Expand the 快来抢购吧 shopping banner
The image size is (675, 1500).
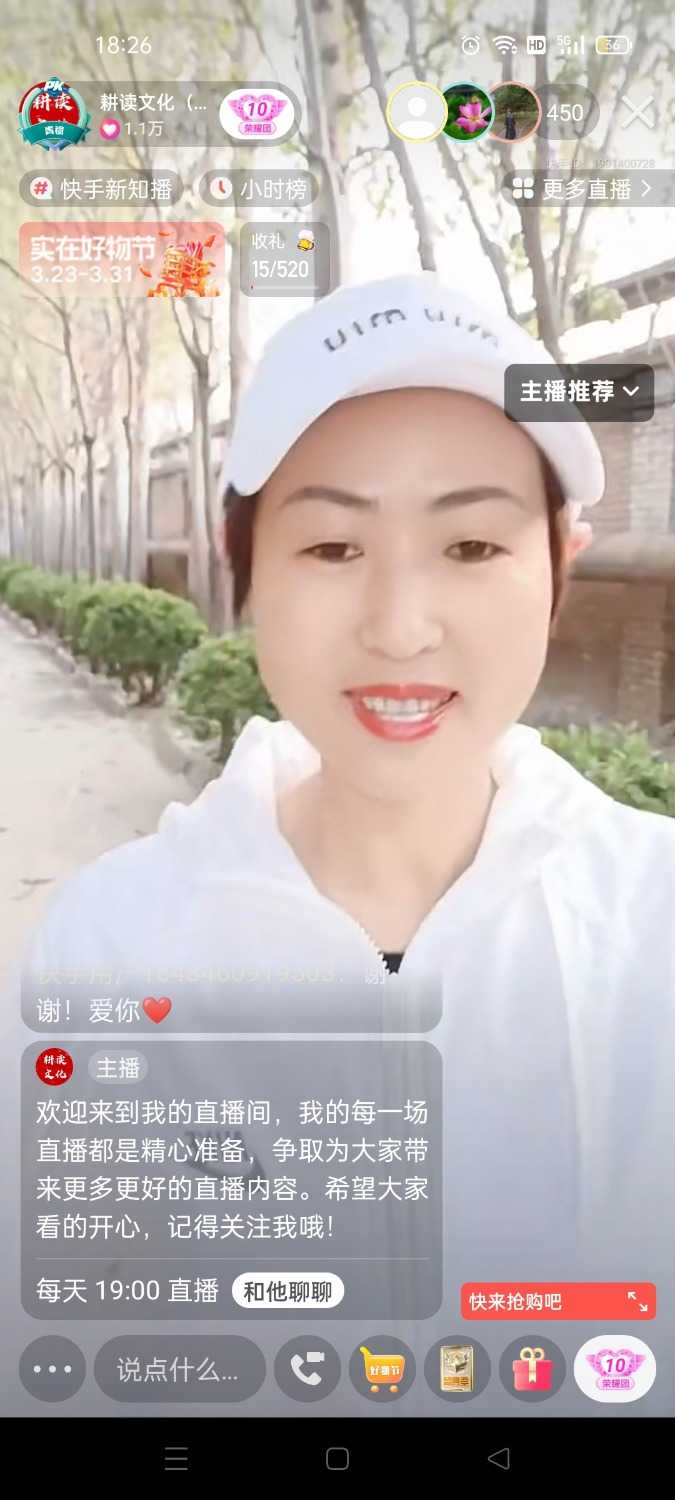coord(558,1301)
